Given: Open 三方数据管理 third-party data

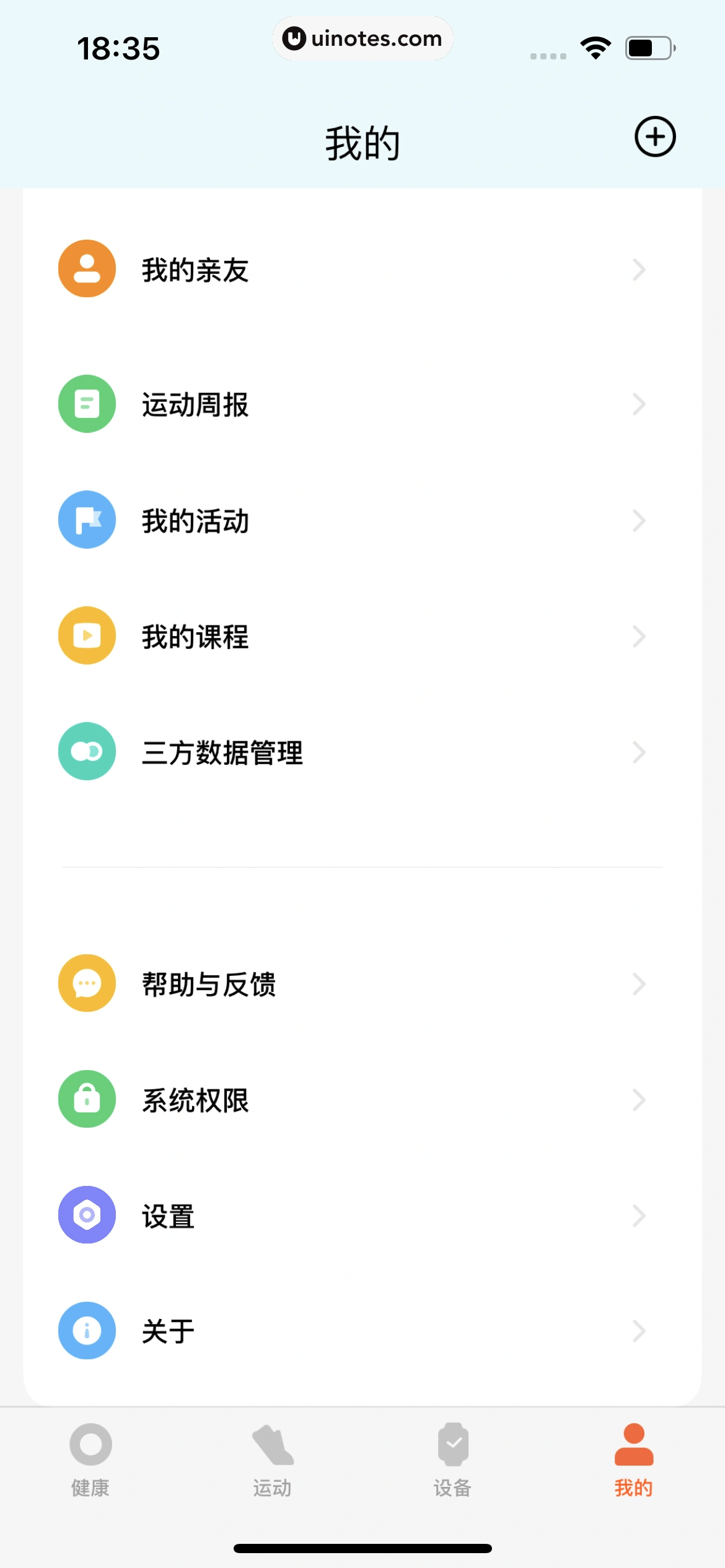Looking at the screenshot, I should pyautogui.click(x=362, y=752).
